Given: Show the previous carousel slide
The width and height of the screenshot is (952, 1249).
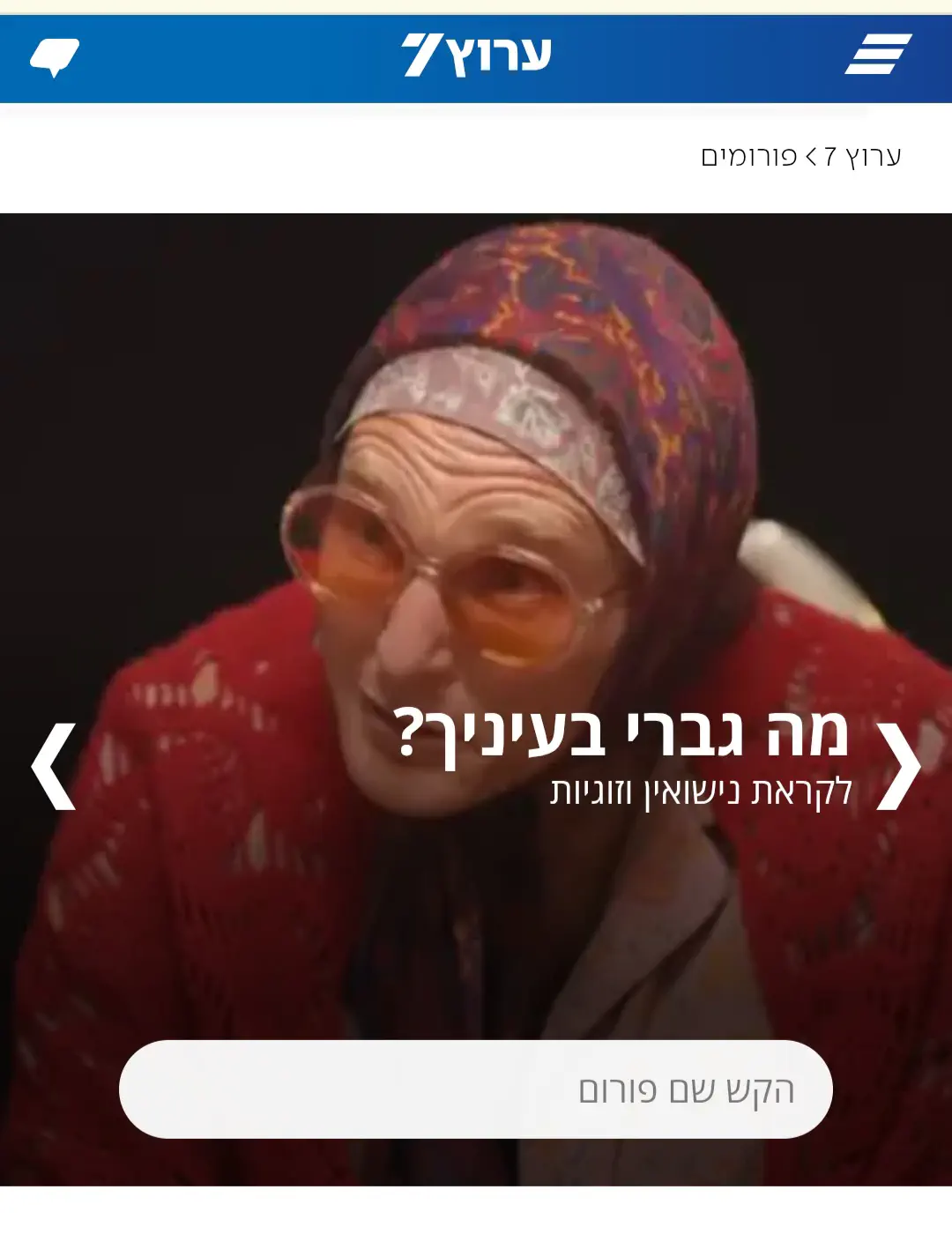Looking at the screenshot, I should click(x=898, y=765).
